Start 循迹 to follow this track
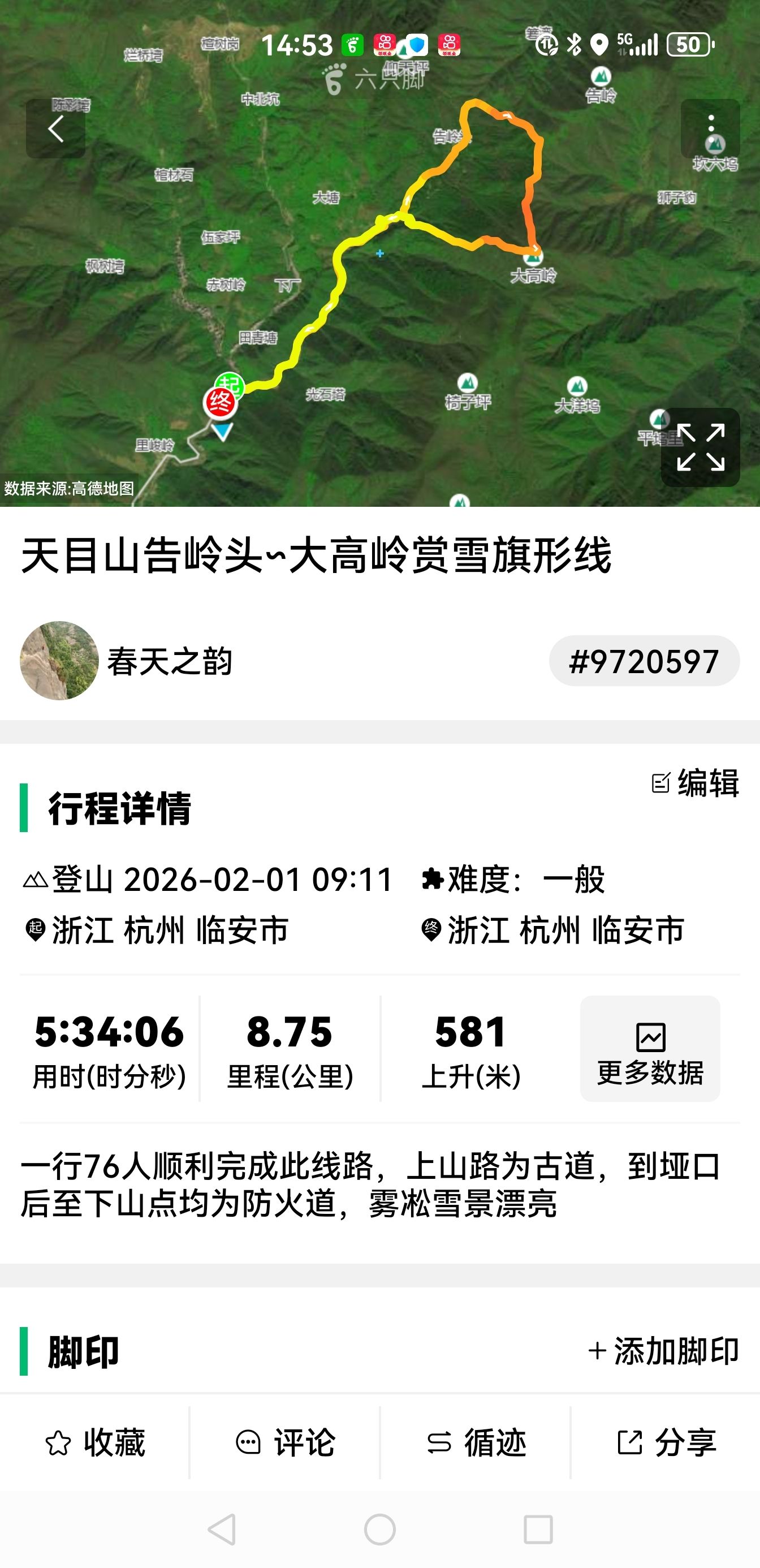Image resolution: width=760 pixels, height=1568 pixels. [x=476, y=1442]
